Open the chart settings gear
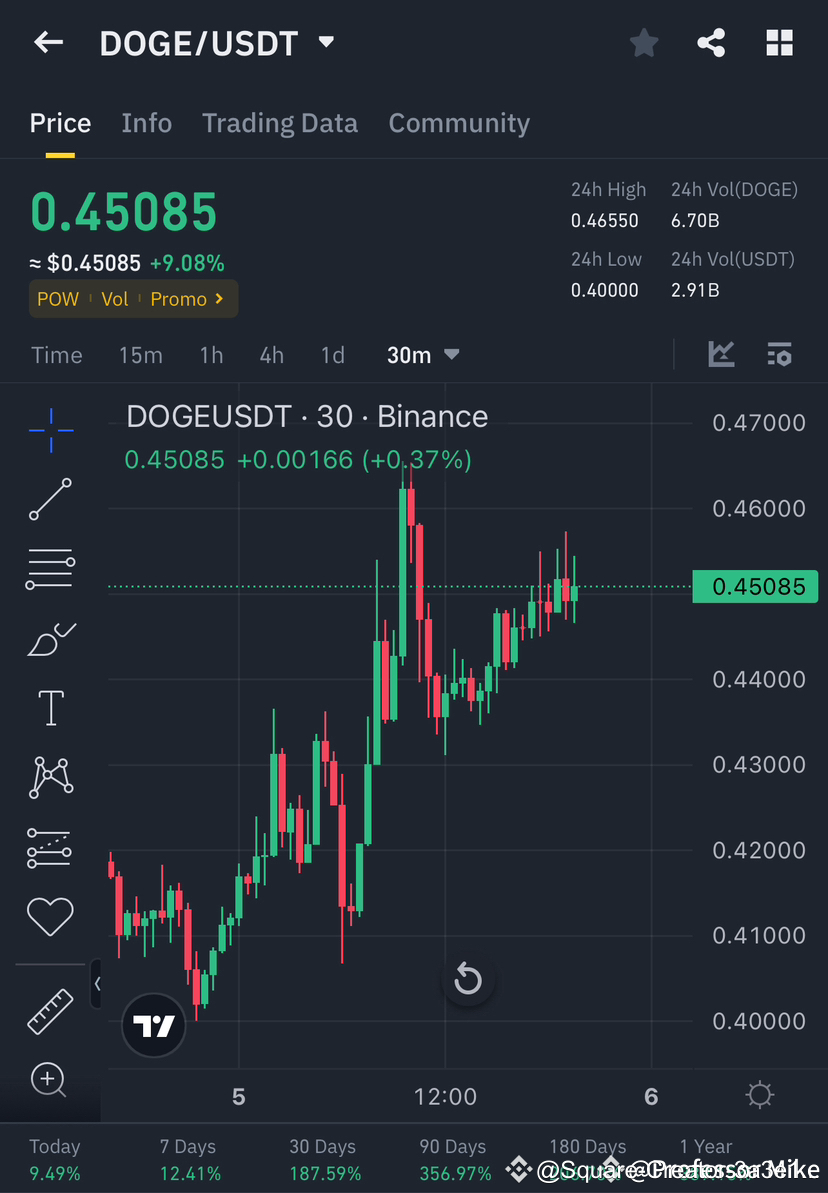Screen dimensions: 828x1193 (x=760, y=1095)
